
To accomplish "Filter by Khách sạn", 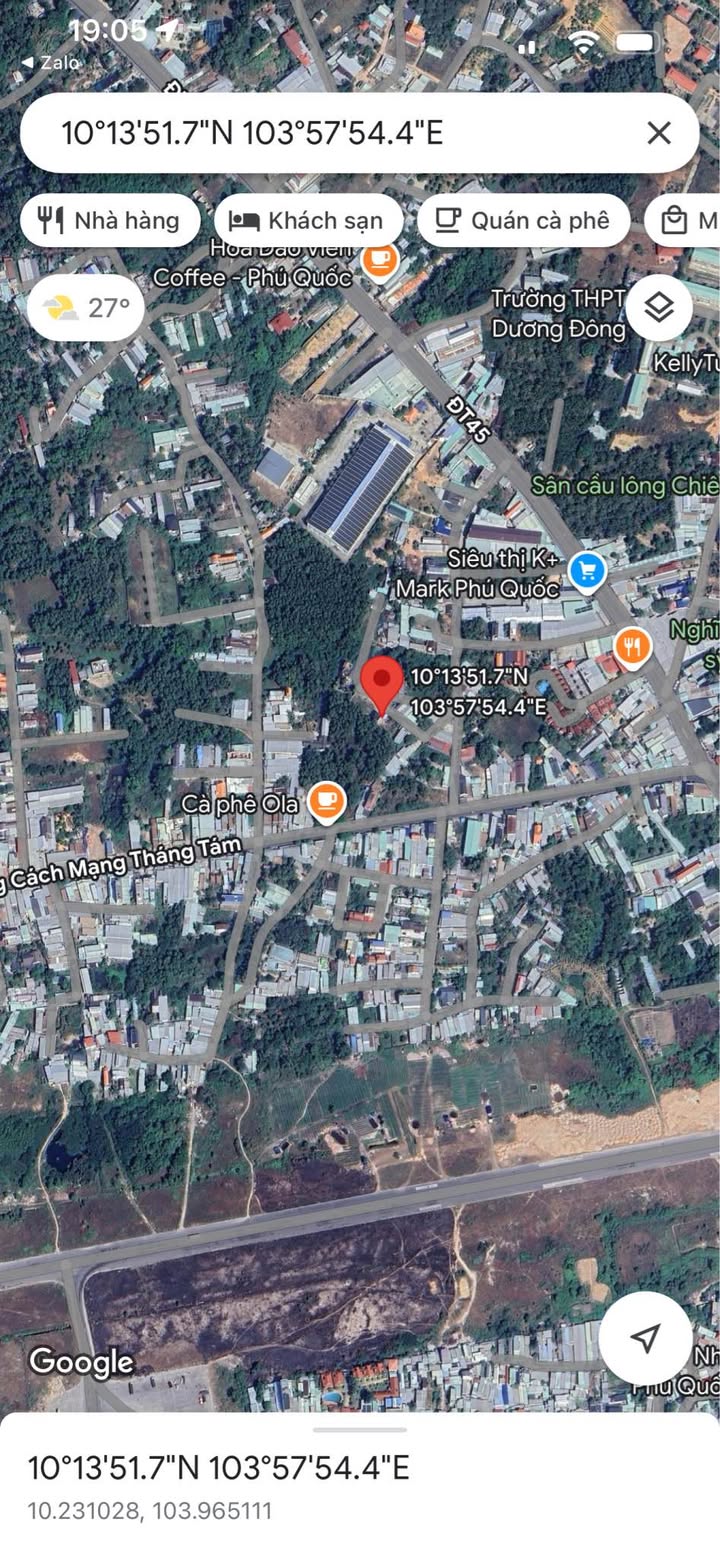I will 309,220.
